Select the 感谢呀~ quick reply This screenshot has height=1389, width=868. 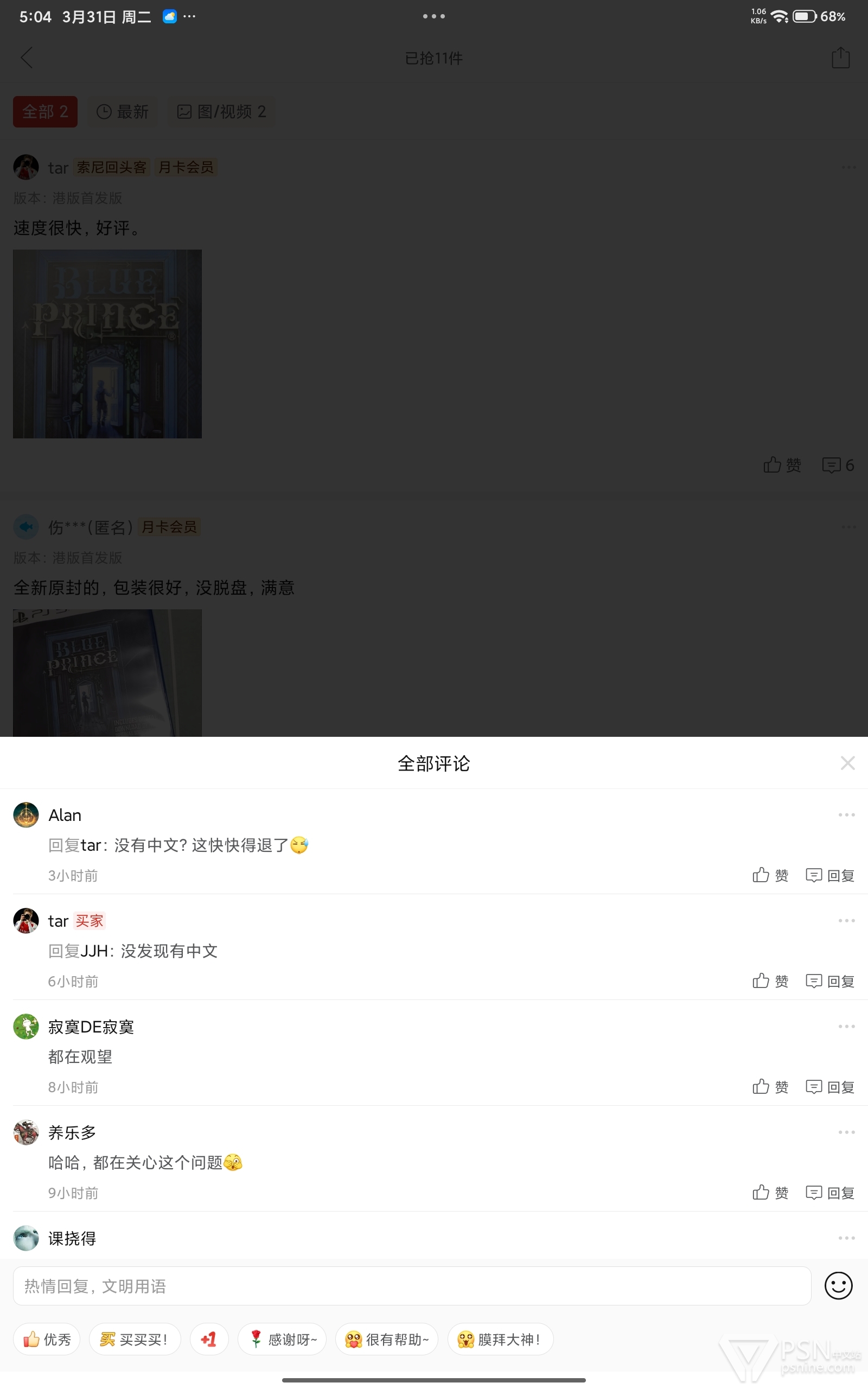(282, 1339)
